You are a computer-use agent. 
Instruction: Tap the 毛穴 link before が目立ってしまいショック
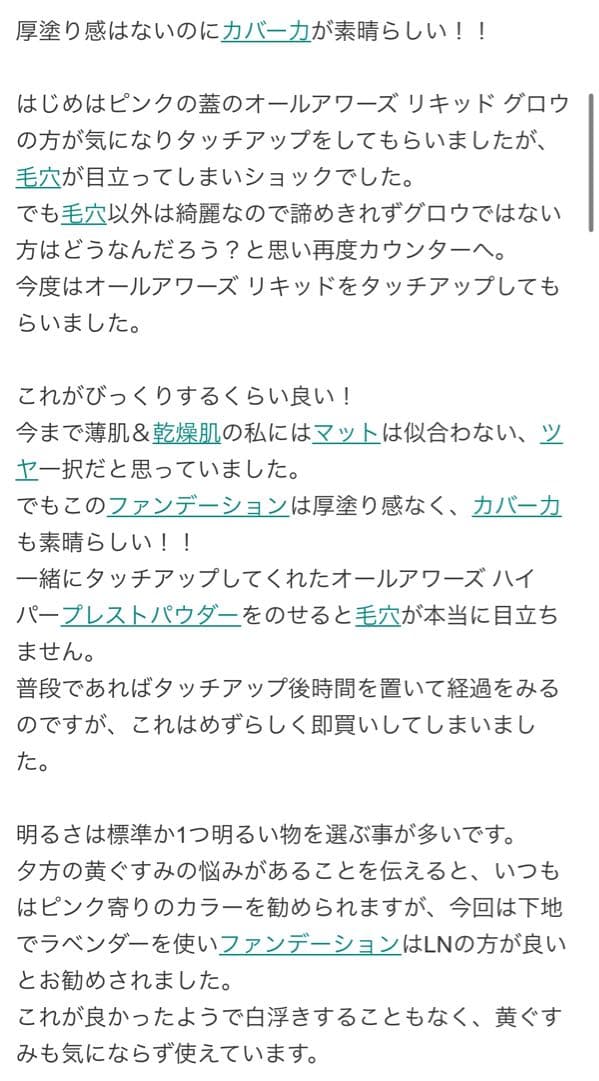pos(38,179)
